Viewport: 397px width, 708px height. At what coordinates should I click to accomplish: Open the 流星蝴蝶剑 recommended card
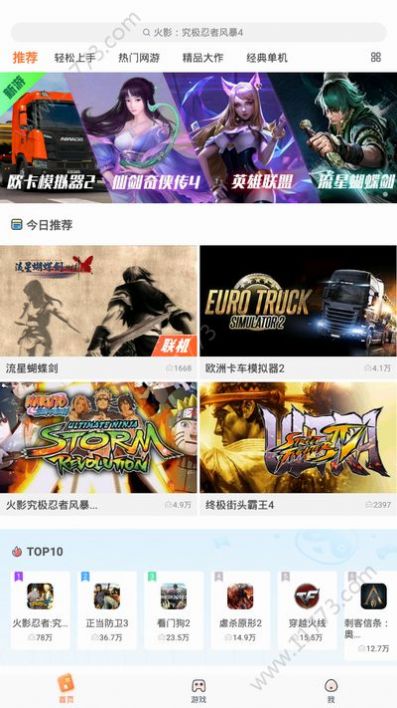coord(98,312)
